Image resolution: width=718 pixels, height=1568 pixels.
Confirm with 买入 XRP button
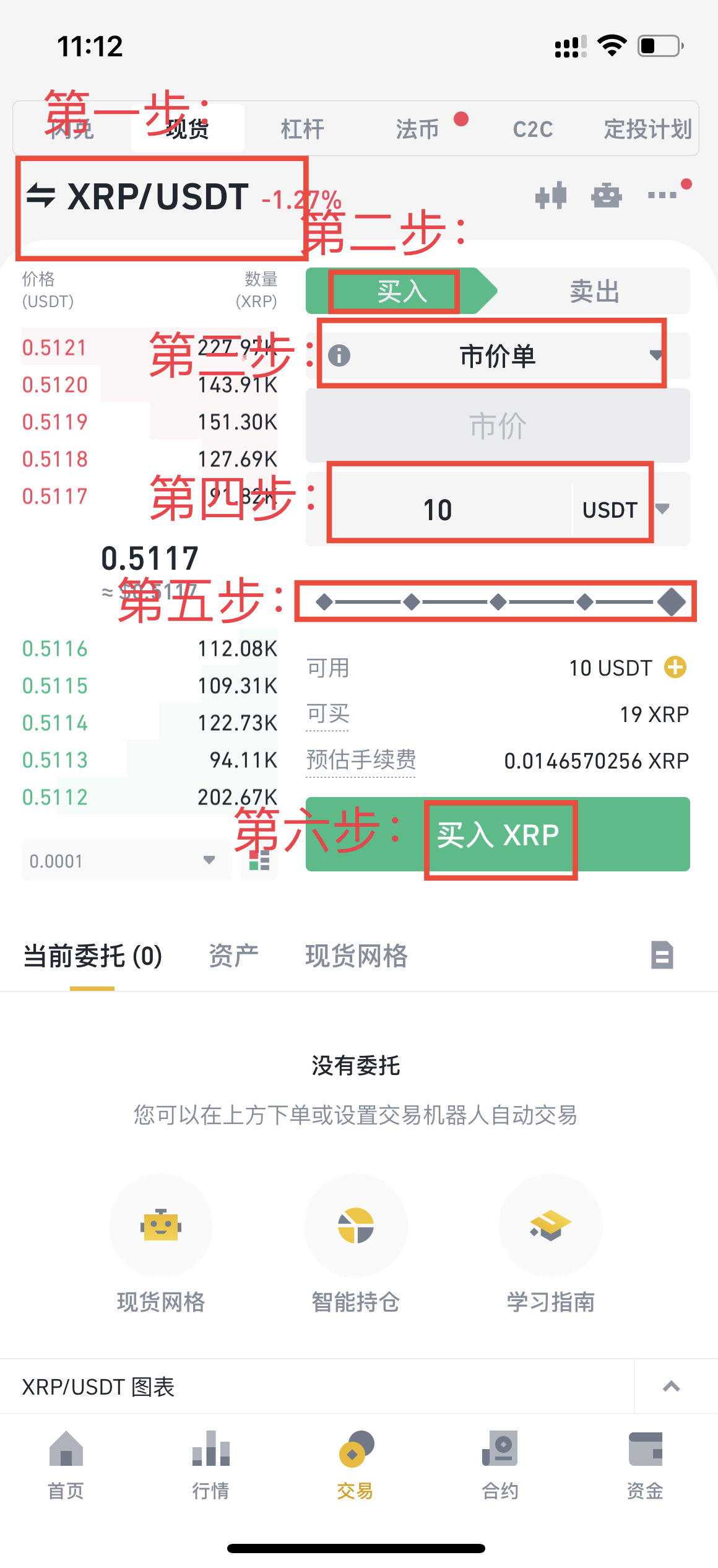point(498,835)
